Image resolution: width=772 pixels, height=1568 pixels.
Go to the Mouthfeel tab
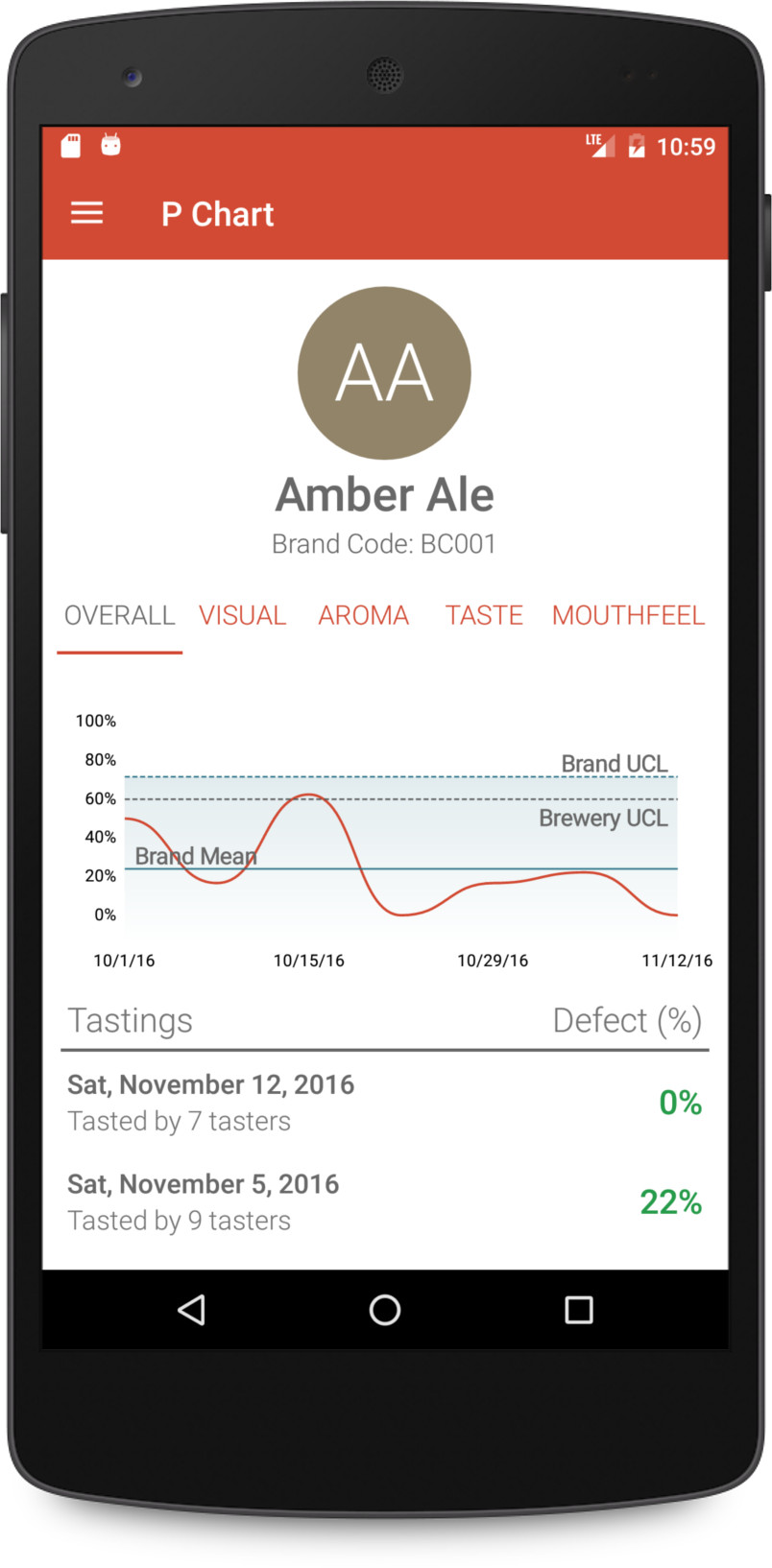pos(628,615)
